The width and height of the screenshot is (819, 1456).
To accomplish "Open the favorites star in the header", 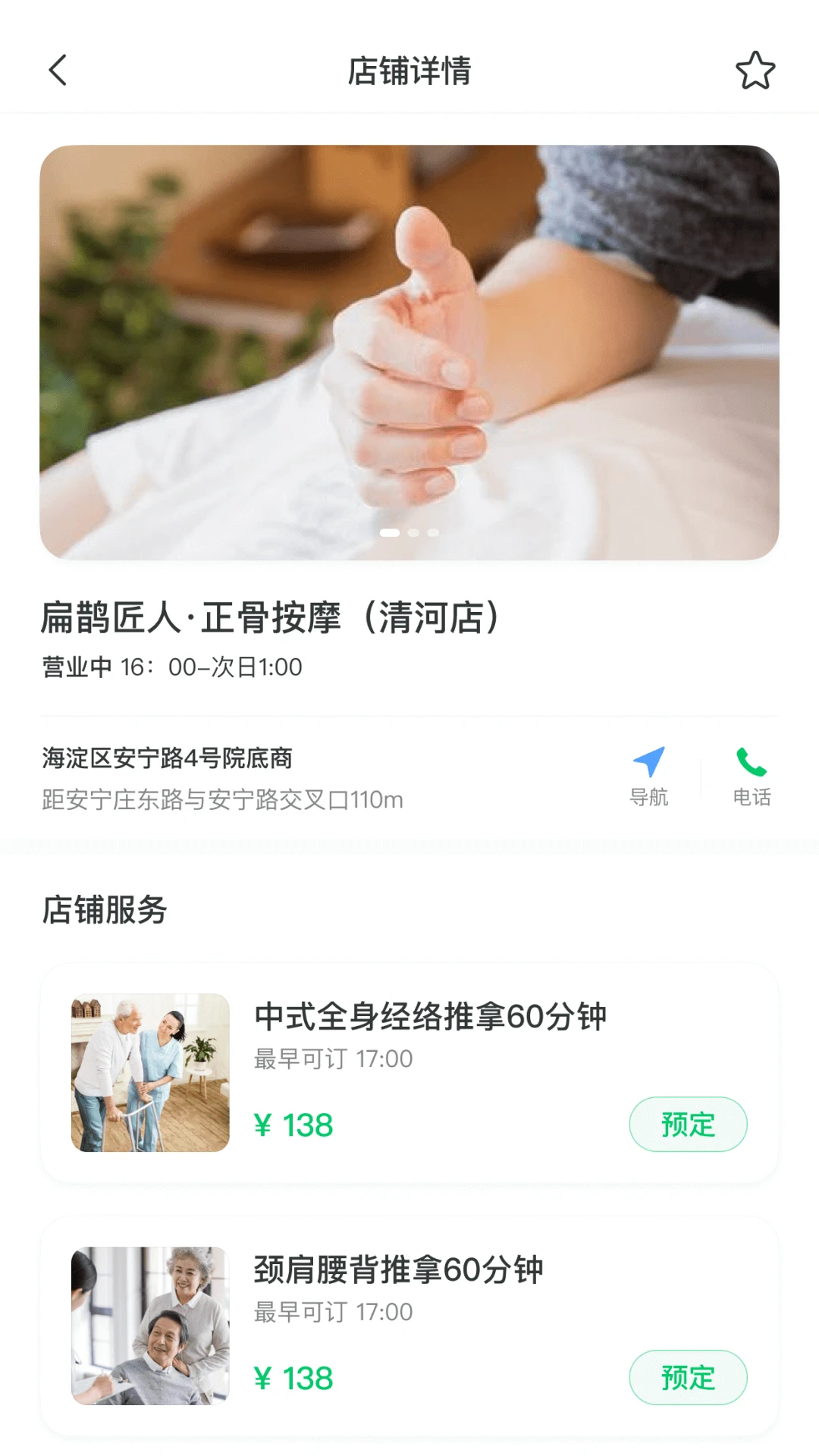I will coord(755,72).
